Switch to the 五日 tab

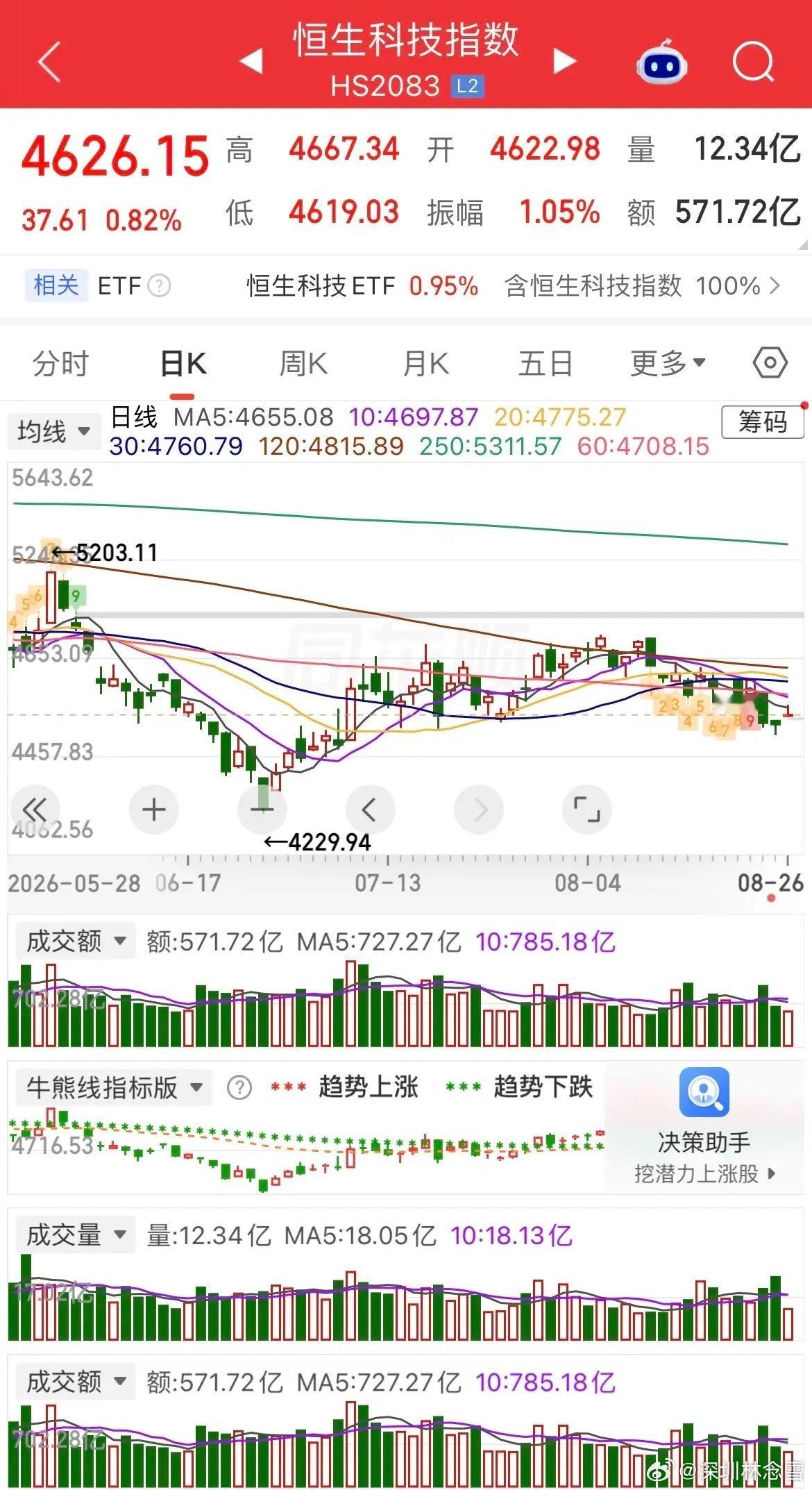click(545, 363)
